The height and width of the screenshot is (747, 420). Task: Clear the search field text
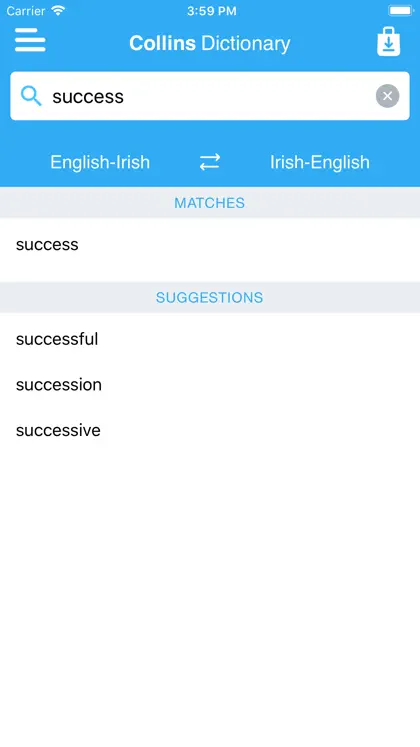(x=387, y=96)
